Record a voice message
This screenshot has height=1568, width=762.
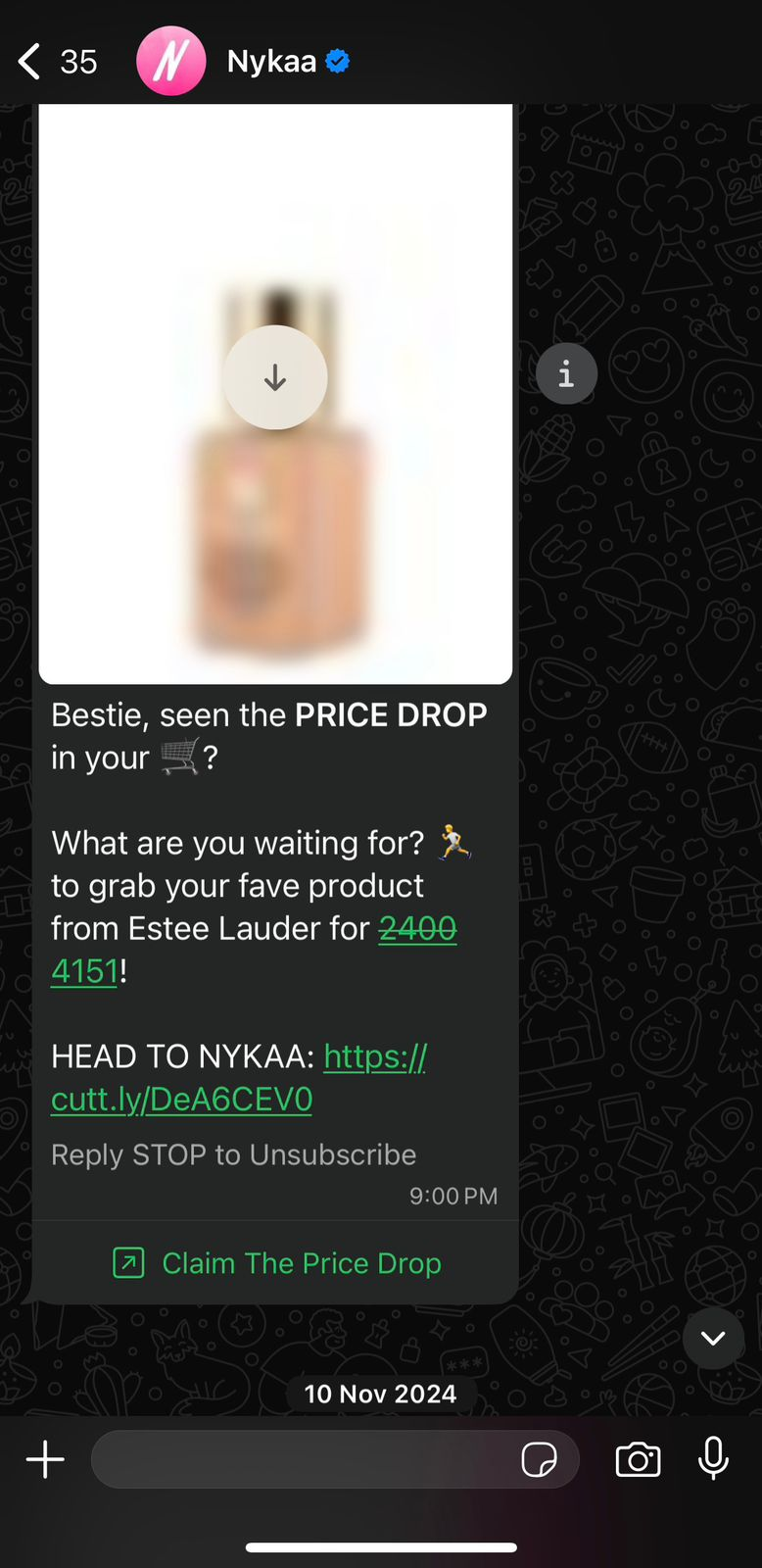[x=713, y=1458]
